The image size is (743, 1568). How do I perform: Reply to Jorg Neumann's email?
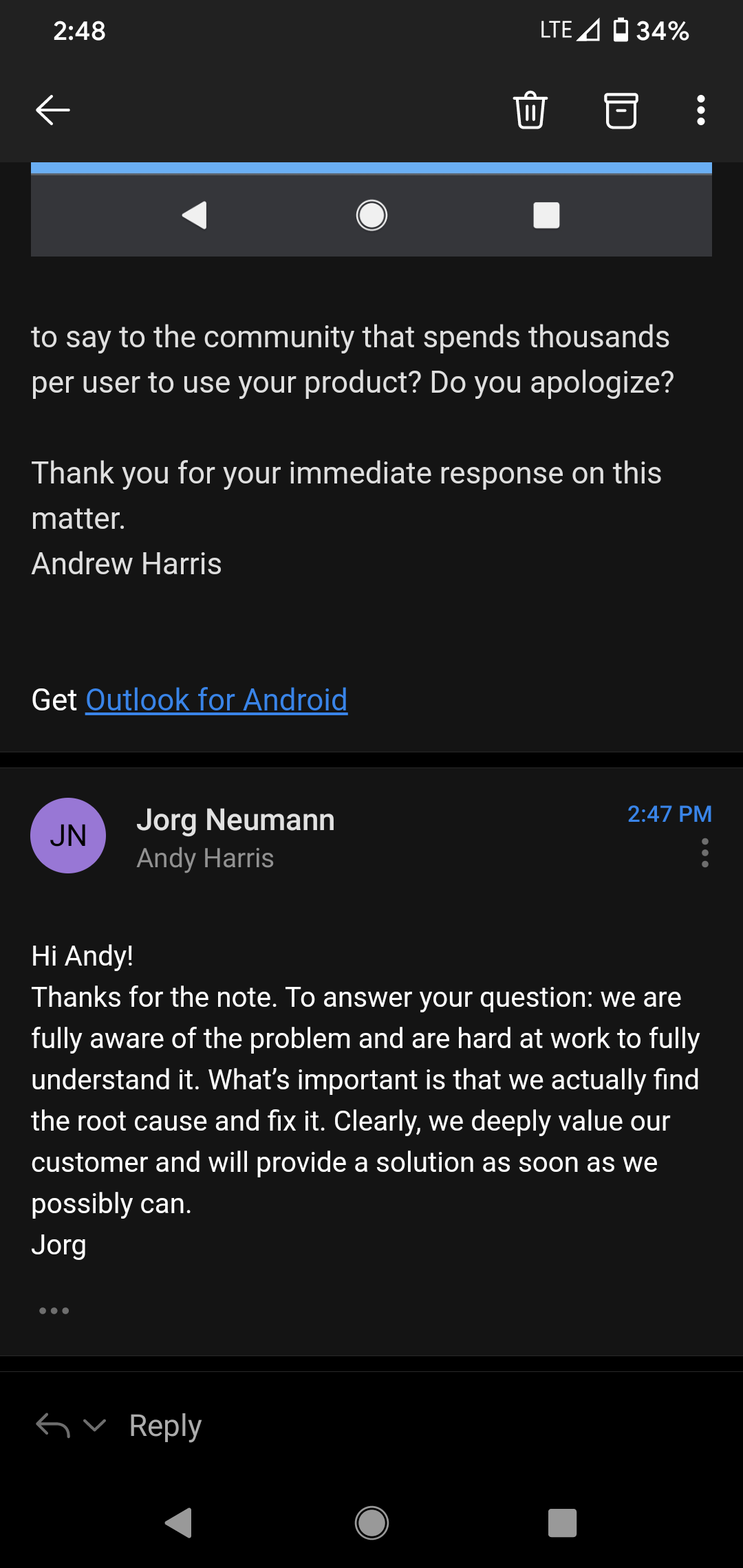165,1426
